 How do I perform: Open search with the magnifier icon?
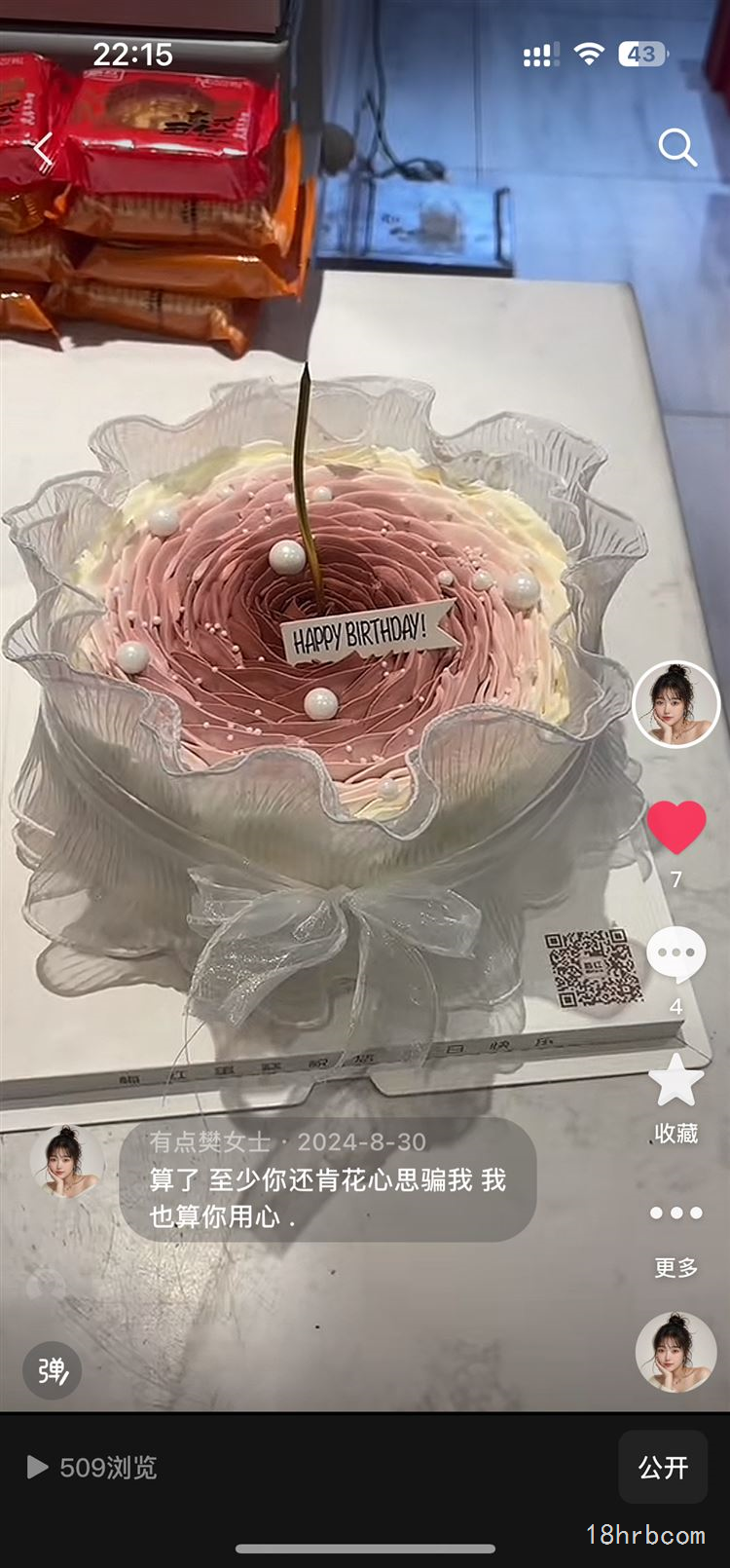tap(677, 147)
